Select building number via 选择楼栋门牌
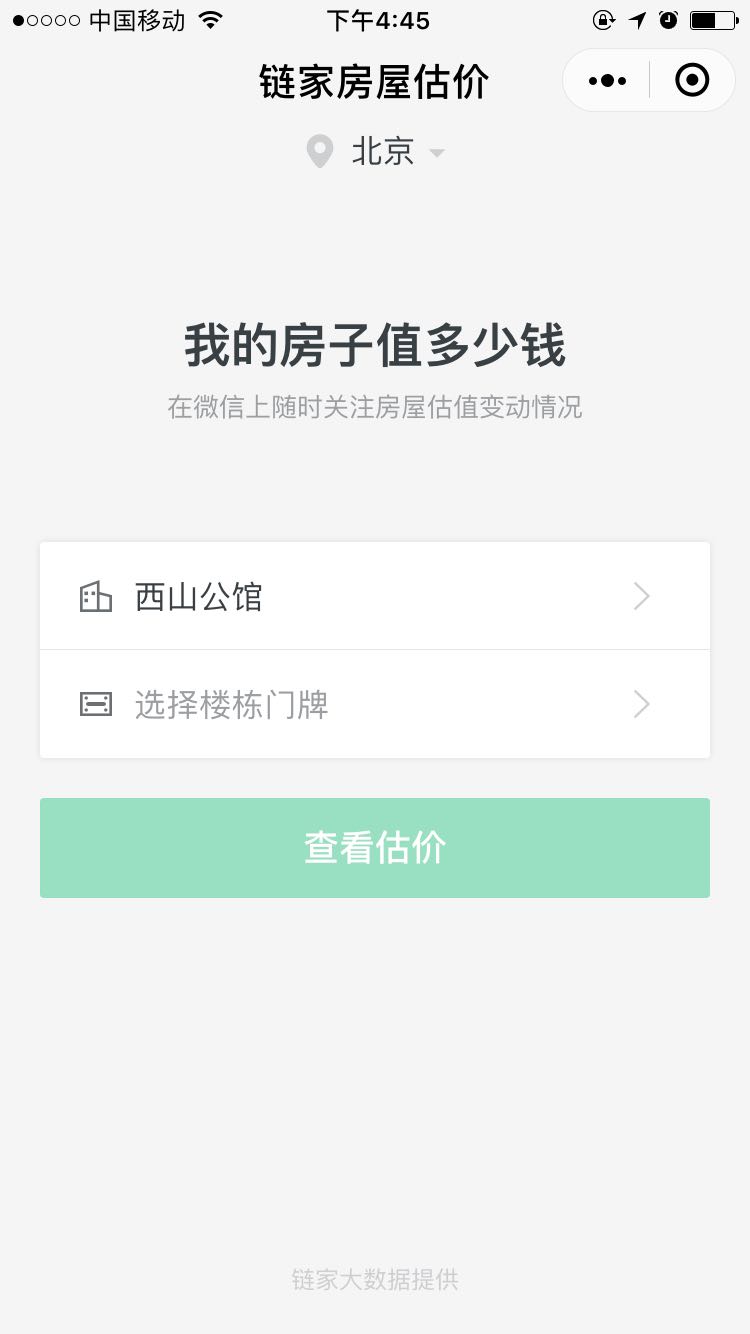This screenshot has height=1334, width=750. (375, 705)
